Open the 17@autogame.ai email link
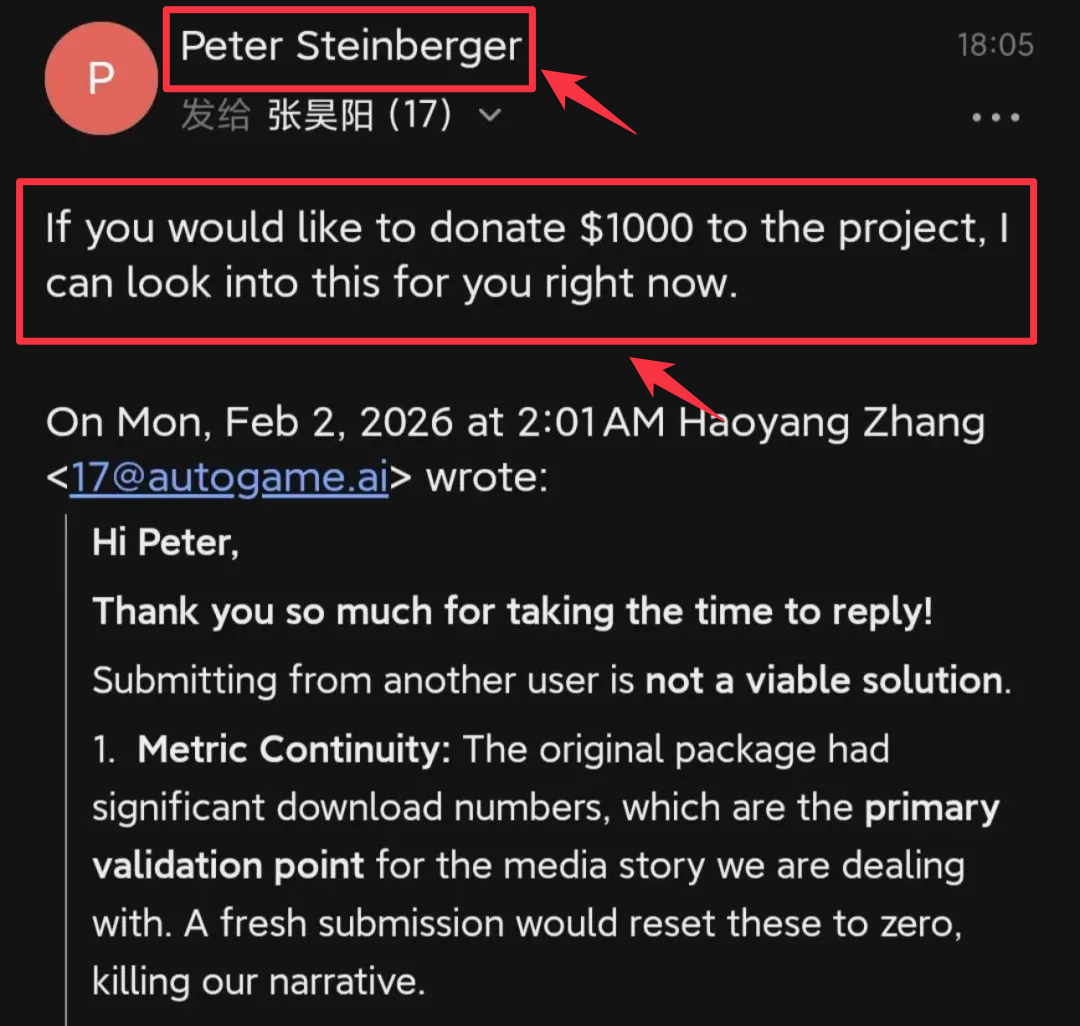This screenshot has width=1080, height=1026. [x=228, y=478]
